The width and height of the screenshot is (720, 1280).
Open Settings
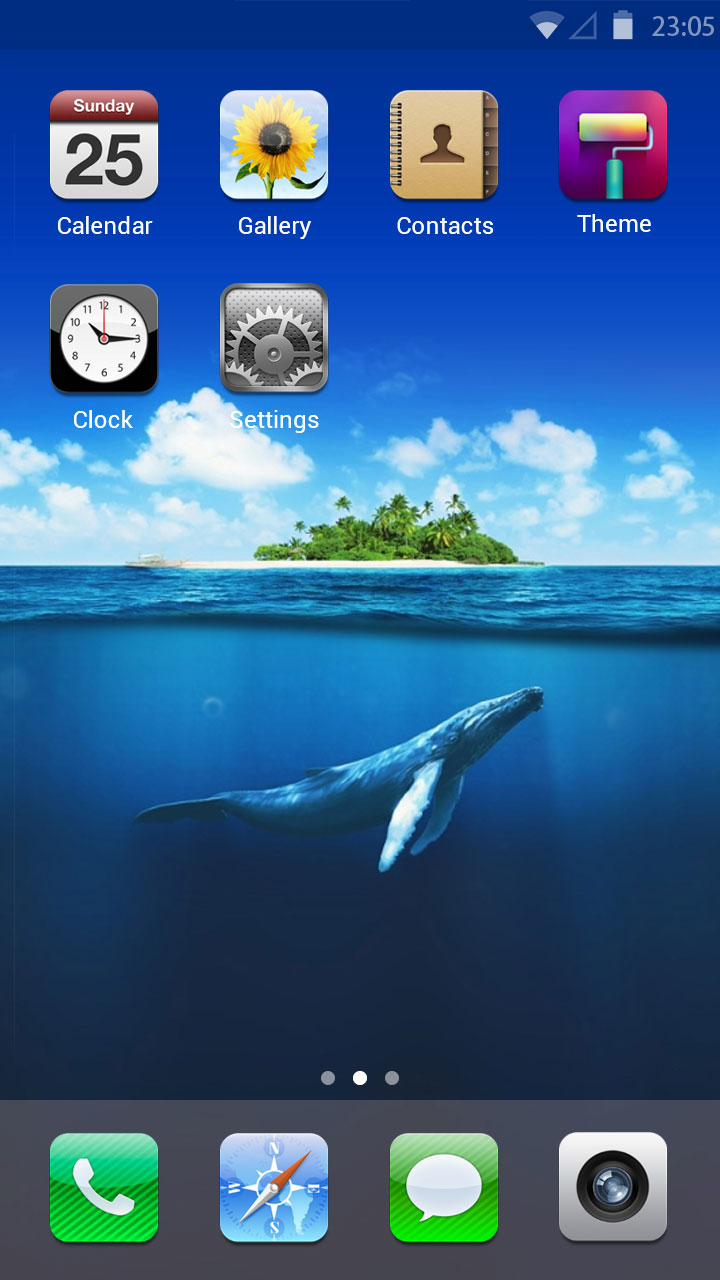(x=274, y=338)
